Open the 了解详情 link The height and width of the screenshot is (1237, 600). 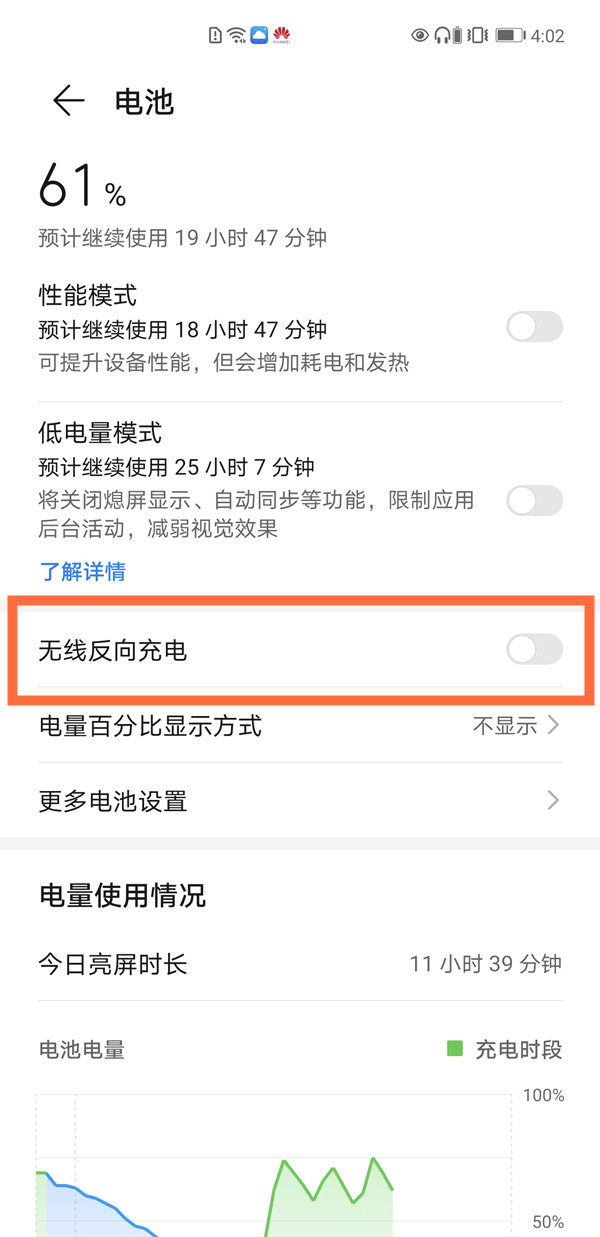pyautogui.click(x=82, y=572)
